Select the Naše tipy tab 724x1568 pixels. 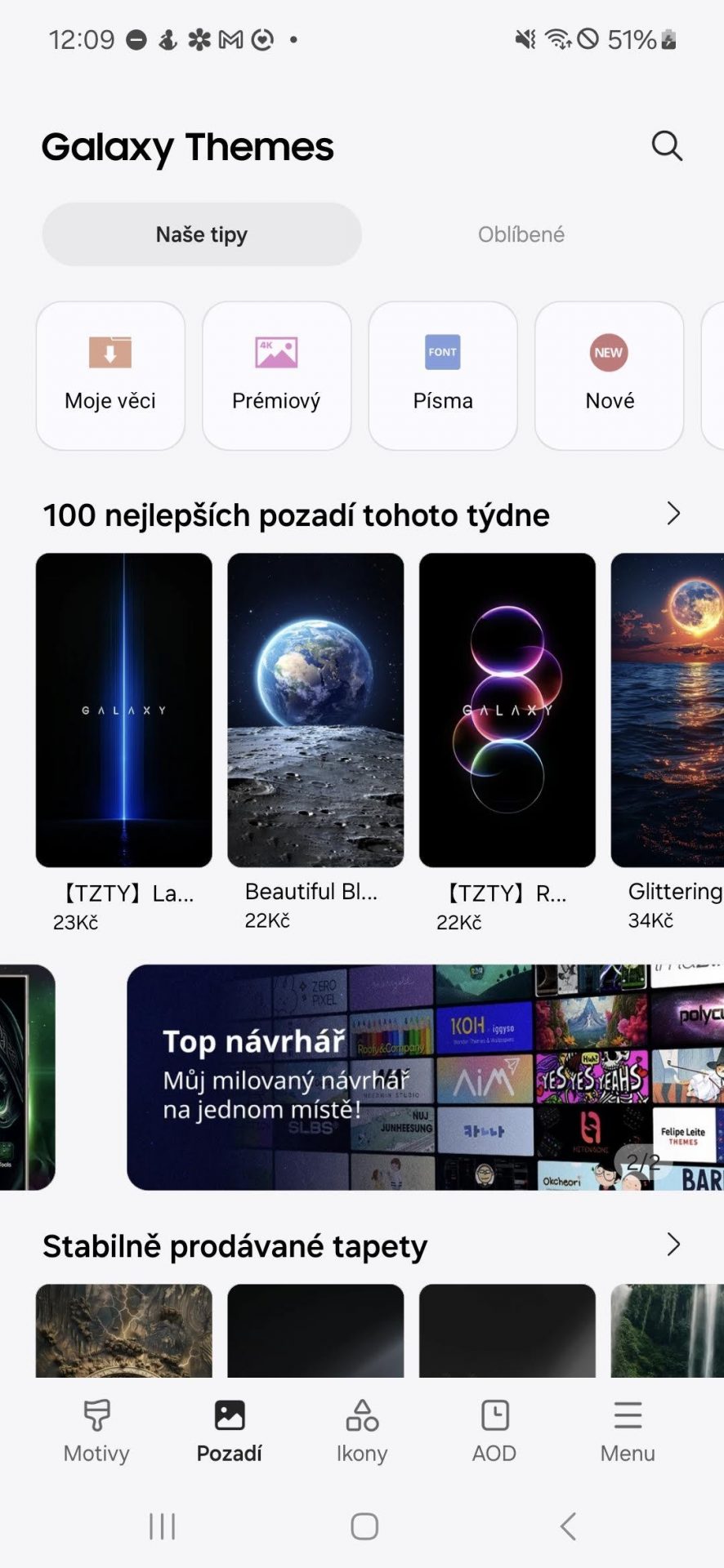[202, 234]
